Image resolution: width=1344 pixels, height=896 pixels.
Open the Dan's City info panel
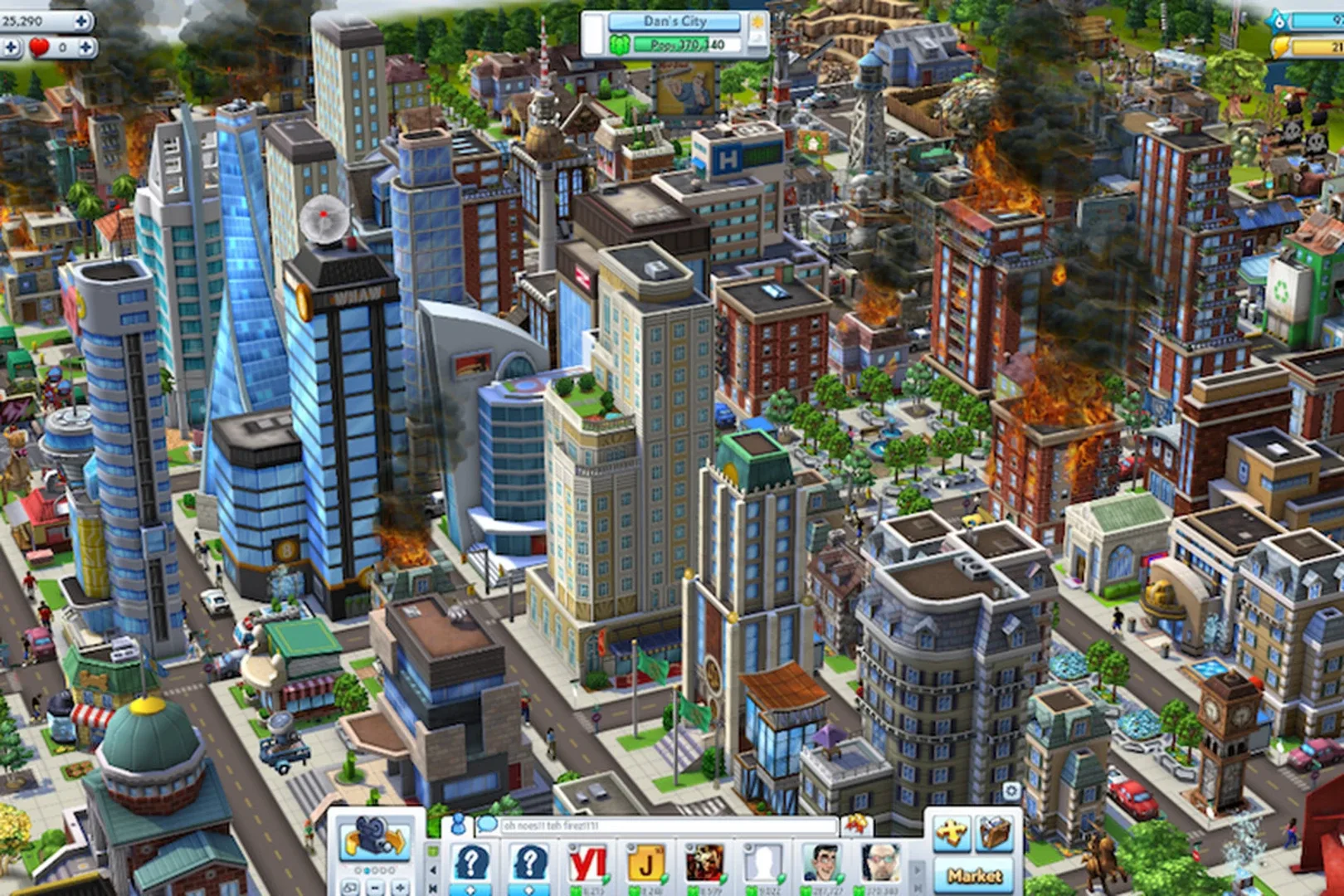pyautogui.click(x=674, y=22)
